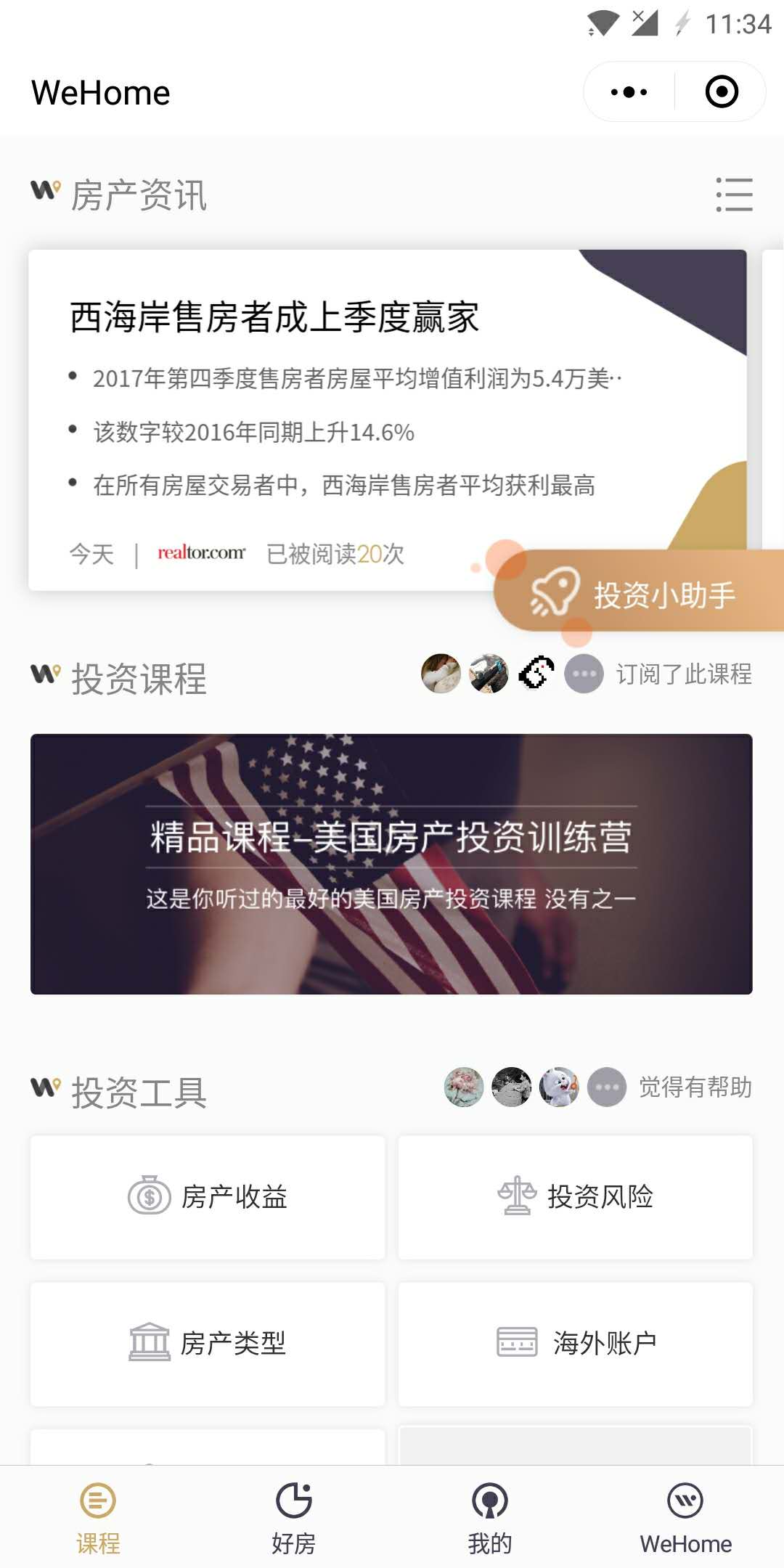Close the mini program via circle icon

coord(722,92)
